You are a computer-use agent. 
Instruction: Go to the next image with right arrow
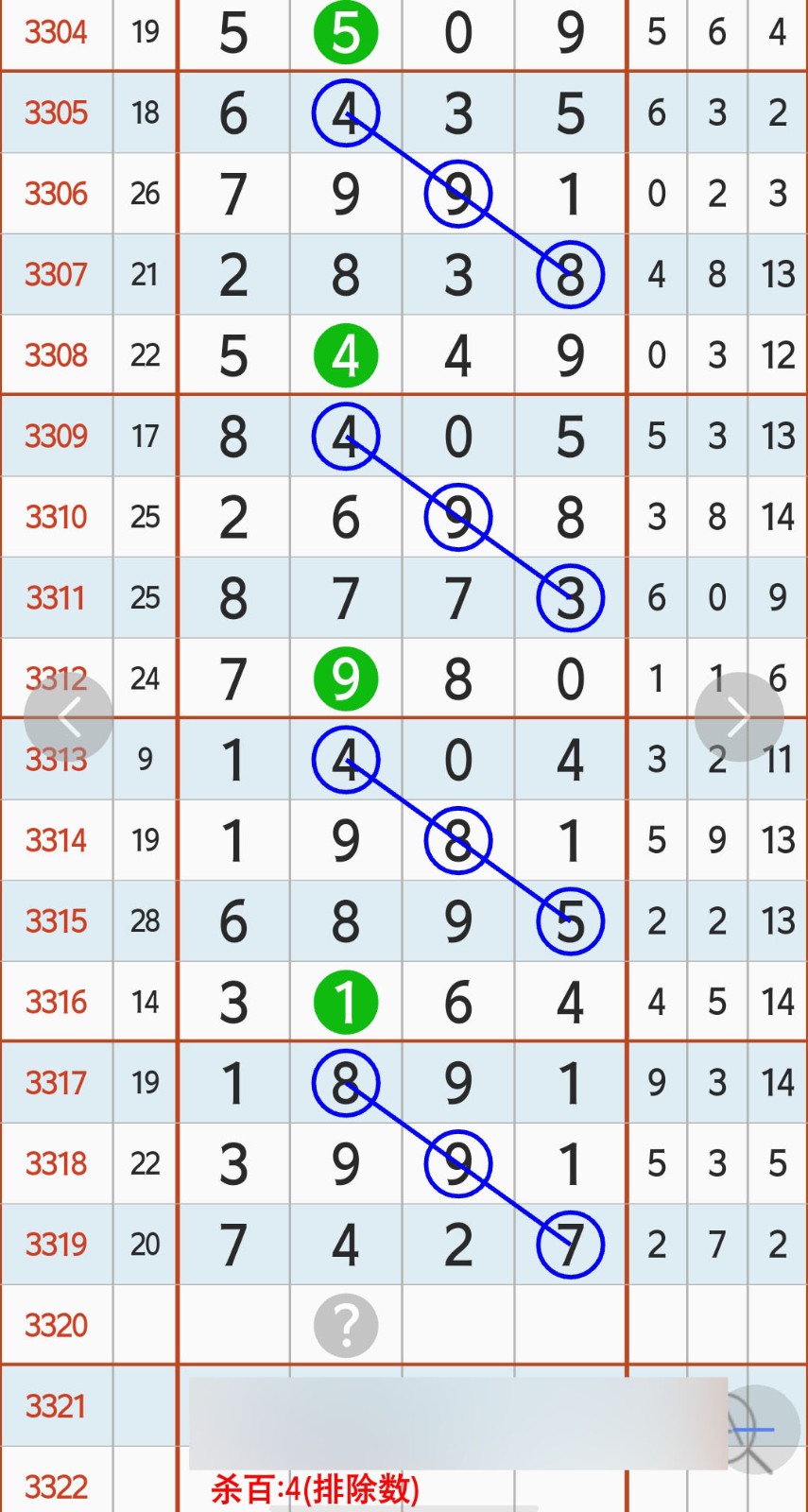pyautogui.click(x=739, y=718)
